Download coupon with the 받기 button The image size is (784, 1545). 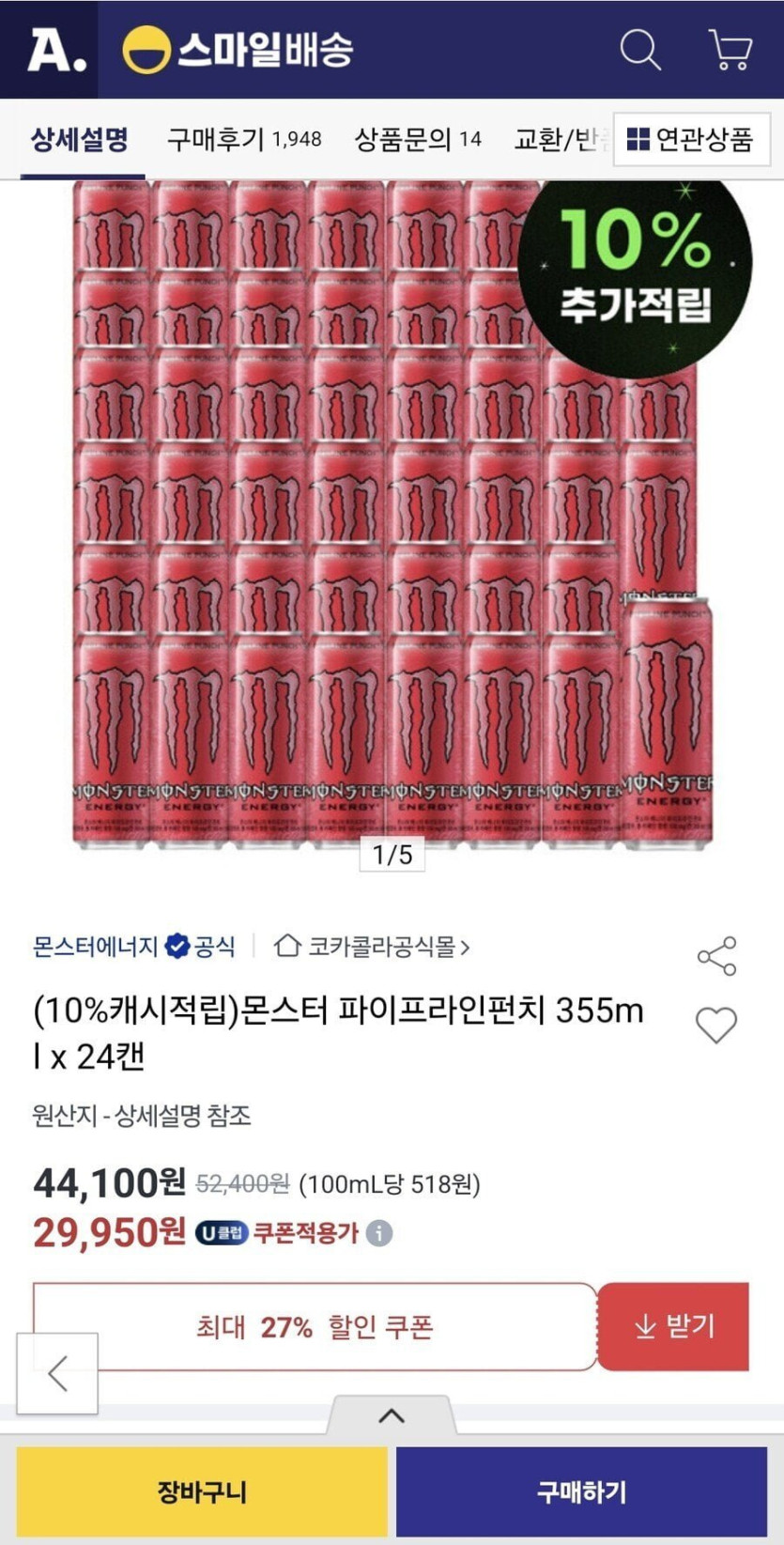[673, 1327]
